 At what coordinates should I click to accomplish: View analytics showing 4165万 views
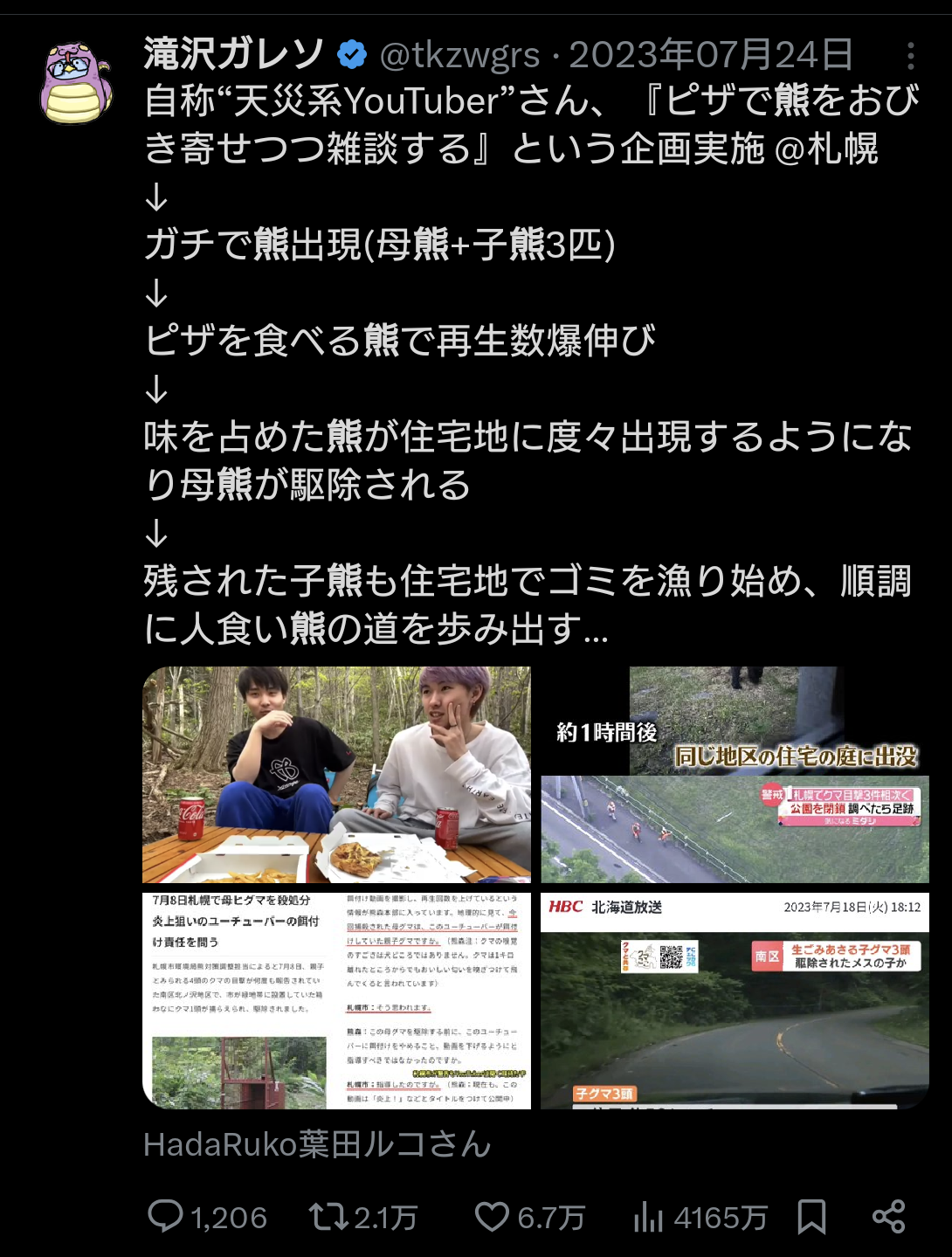[x=648, y=1216]
